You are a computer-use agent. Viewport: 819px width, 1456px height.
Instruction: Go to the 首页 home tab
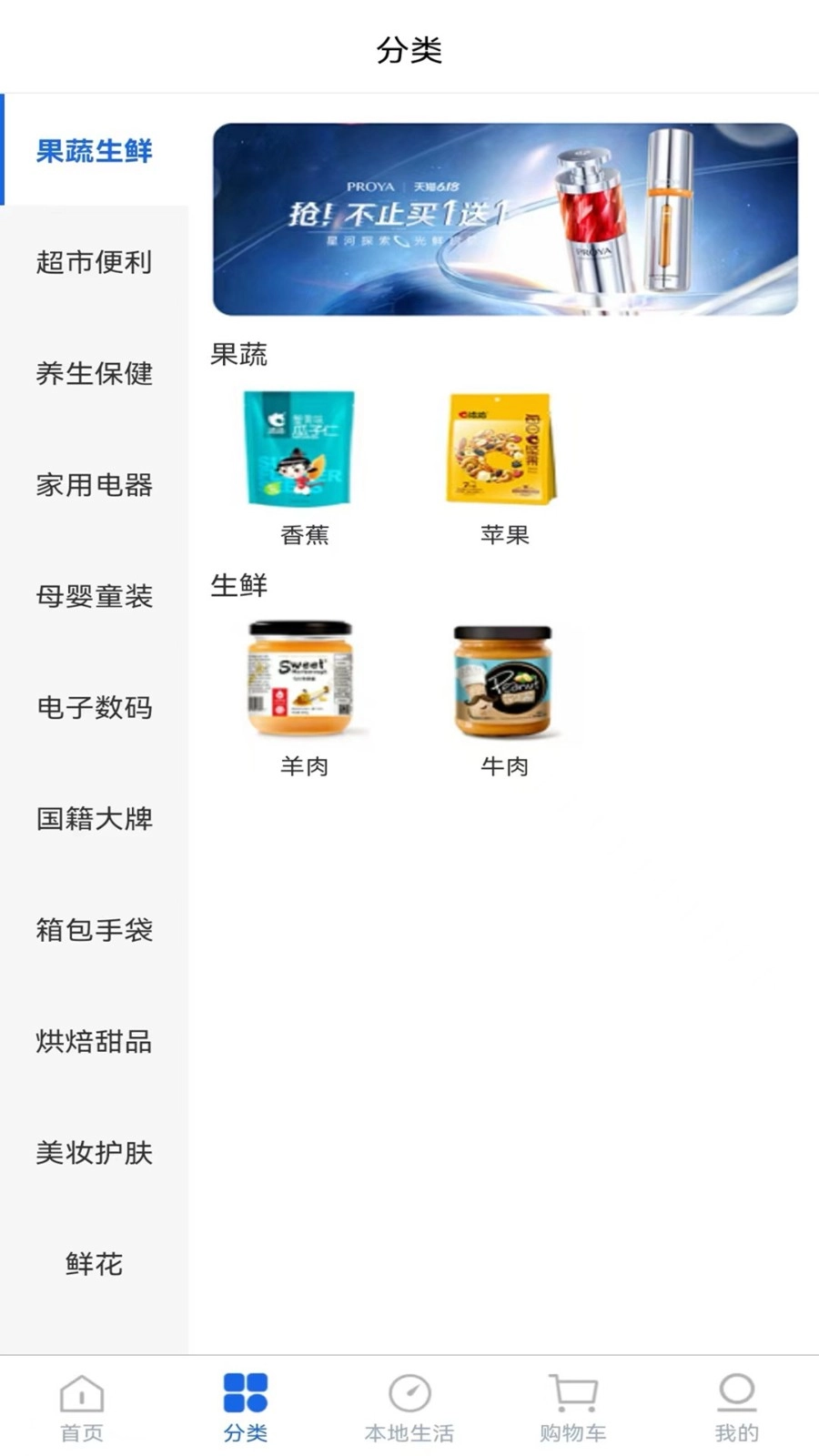coord(82,1408)
